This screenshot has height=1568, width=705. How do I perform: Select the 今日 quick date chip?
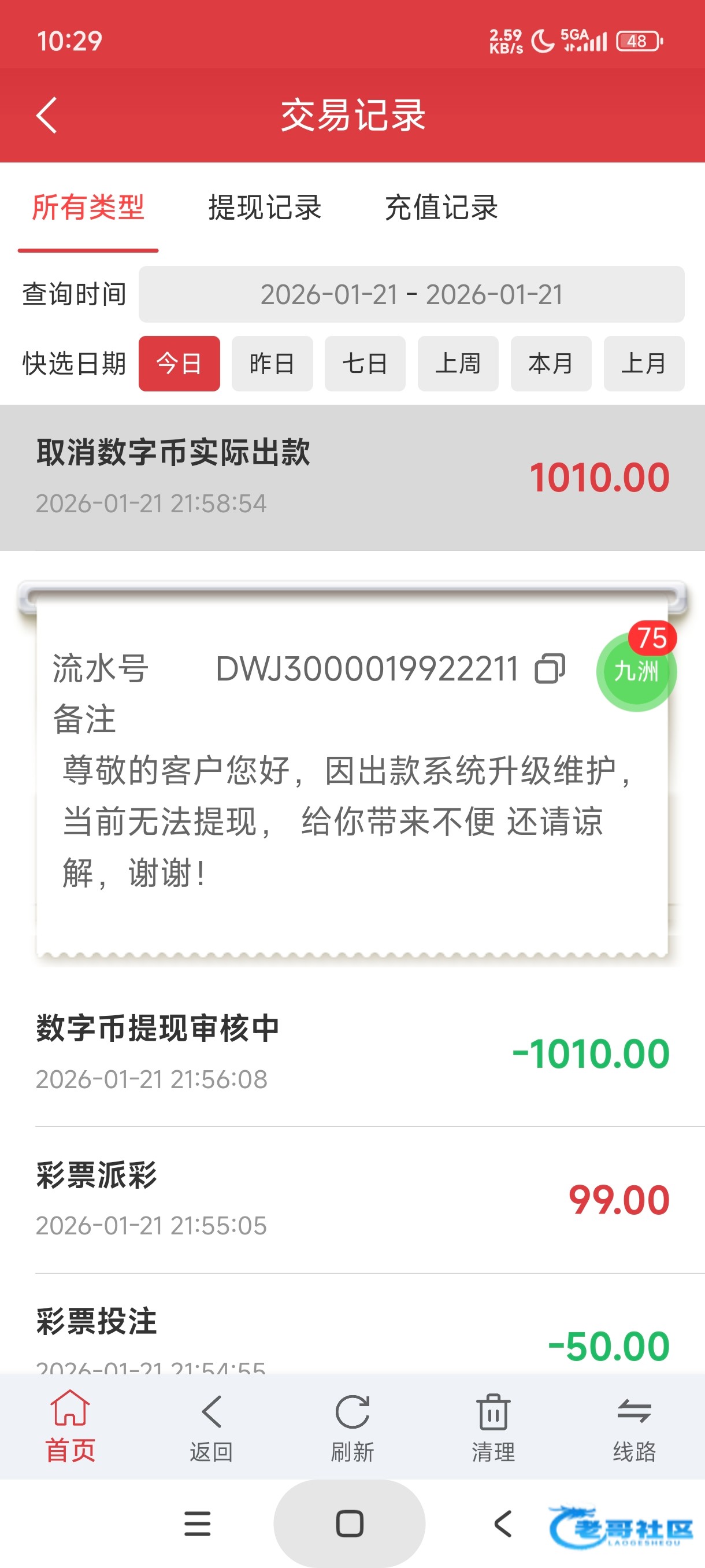click(180, 364)
